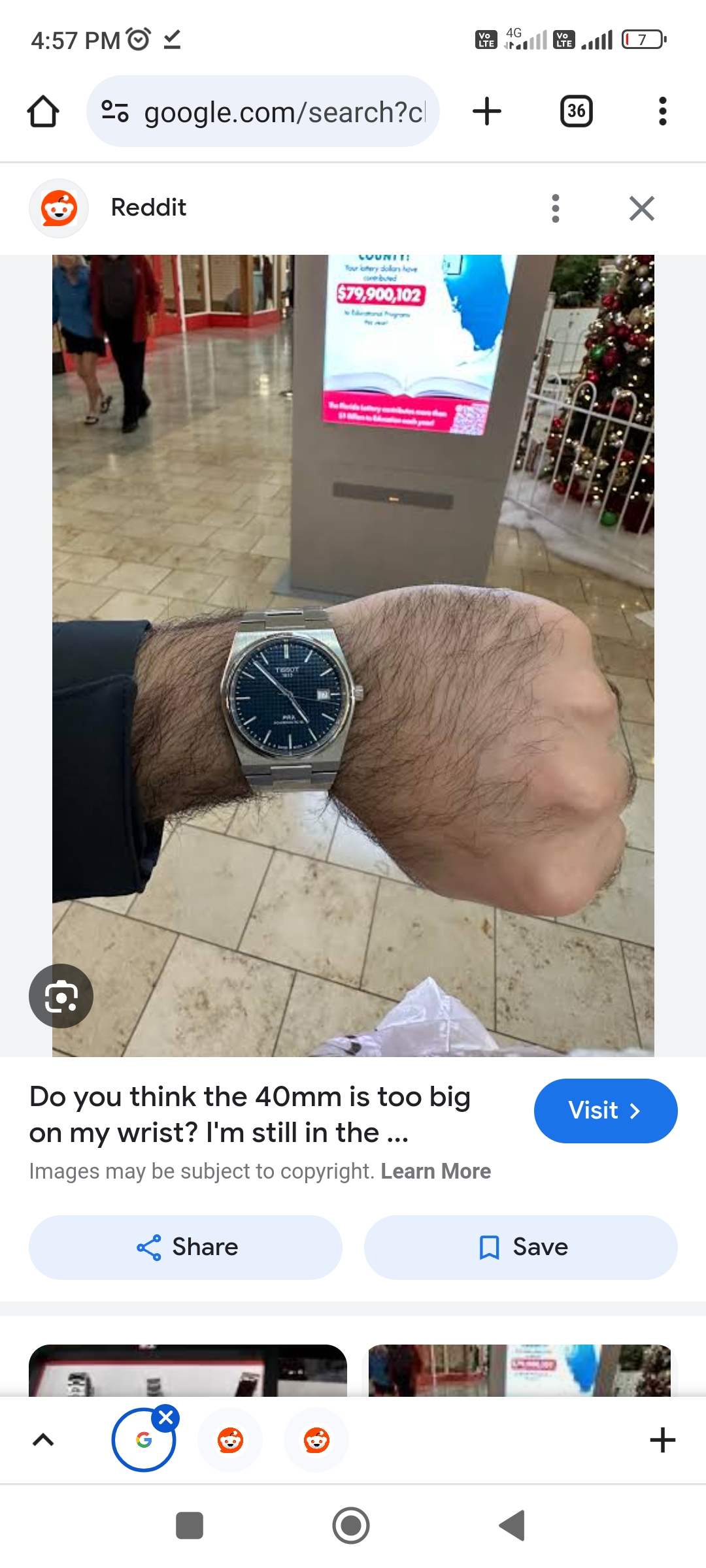Open the tab switcher showing 36
The width and height of the screenshot is (706, 1568).
tap(576, 111)
